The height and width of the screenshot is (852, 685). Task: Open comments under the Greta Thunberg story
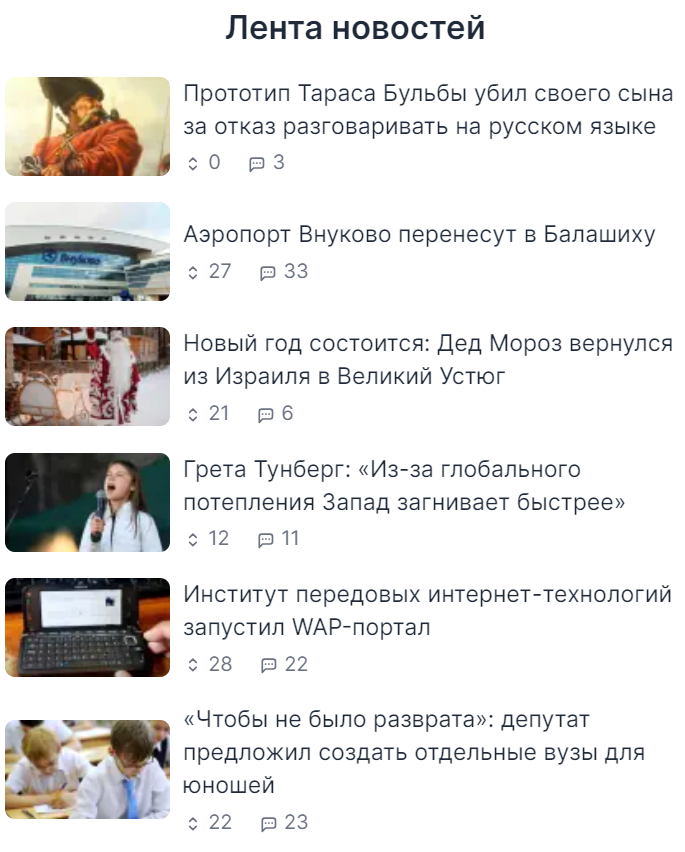279,539
